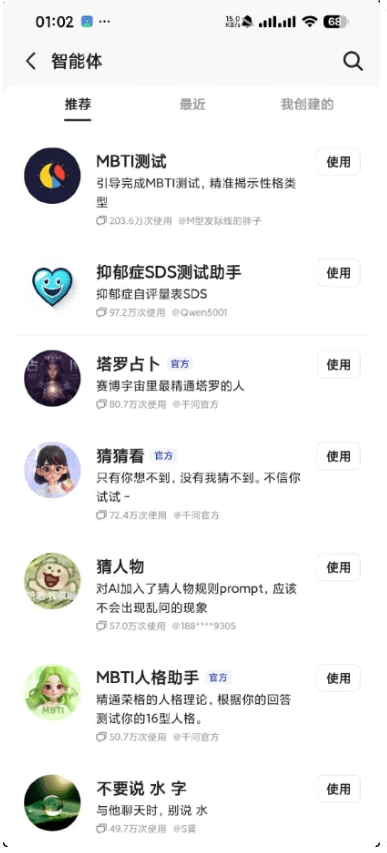Image resolution: width=387 pixels, height=853 pixels.
Task: Start using 猜猜看 via 使用 button
Action: (x=339, y=456)
